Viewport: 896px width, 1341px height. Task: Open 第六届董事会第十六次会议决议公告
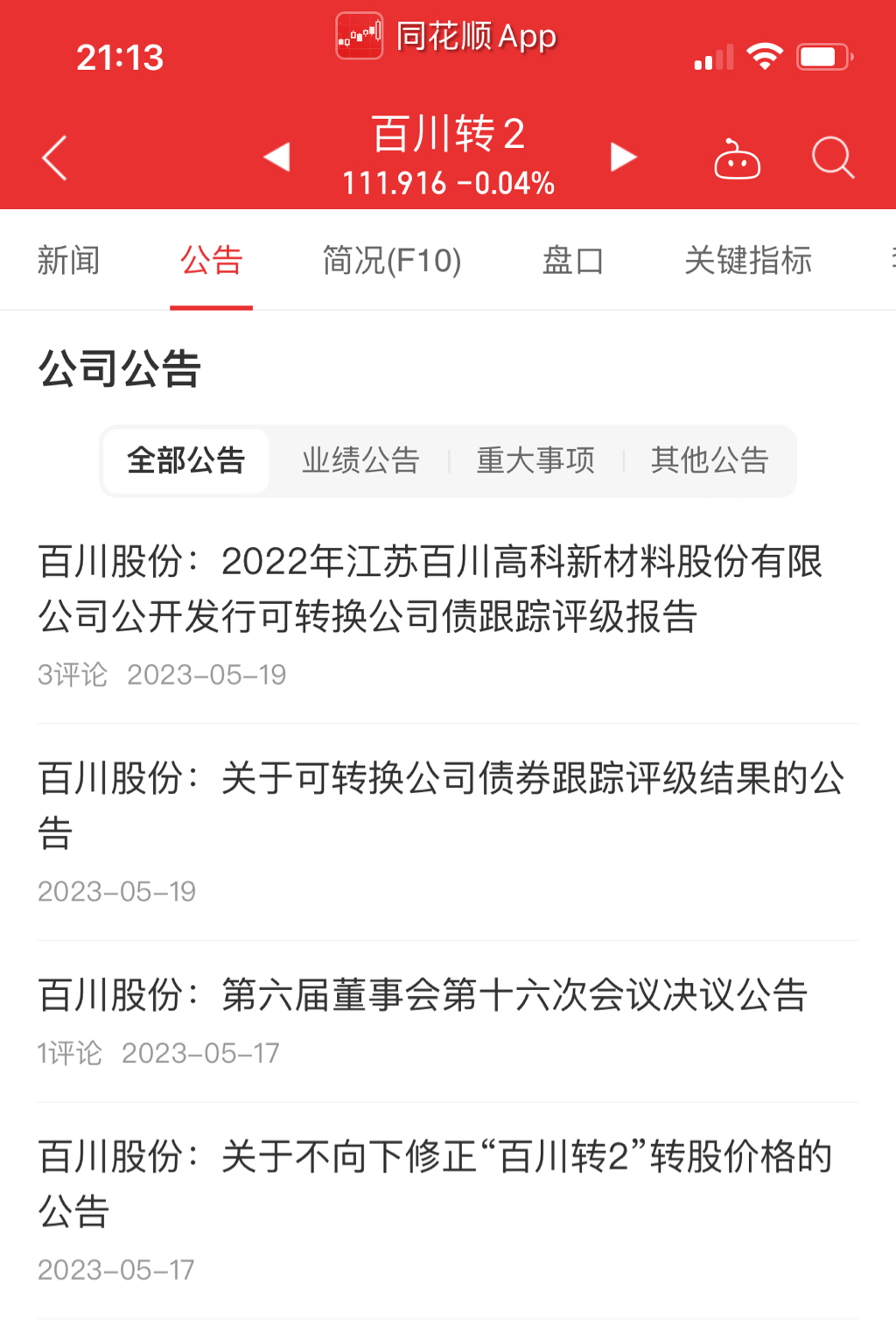click(x=423, y=995)
